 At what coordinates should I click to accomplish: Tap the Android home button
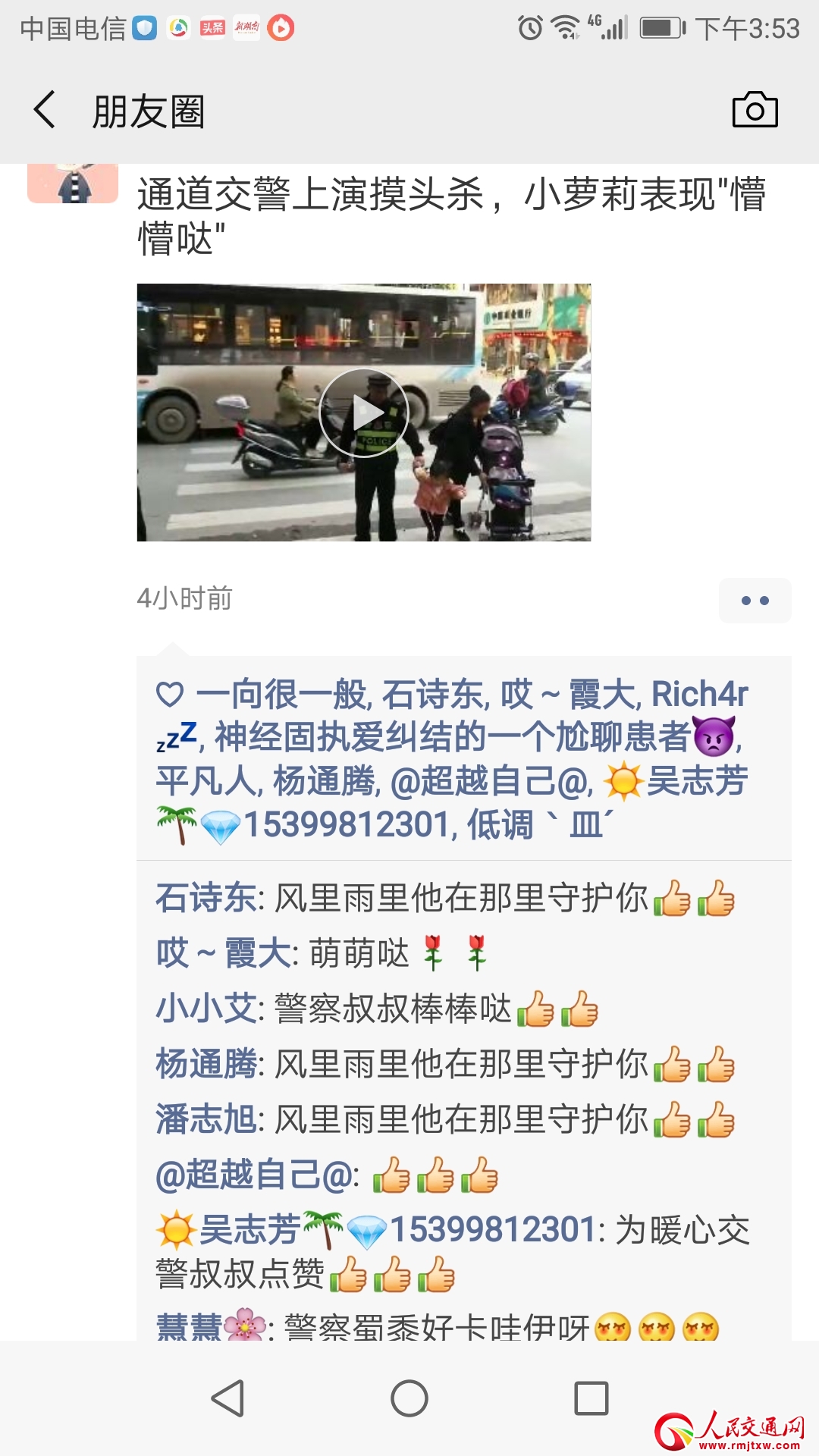409,1398
